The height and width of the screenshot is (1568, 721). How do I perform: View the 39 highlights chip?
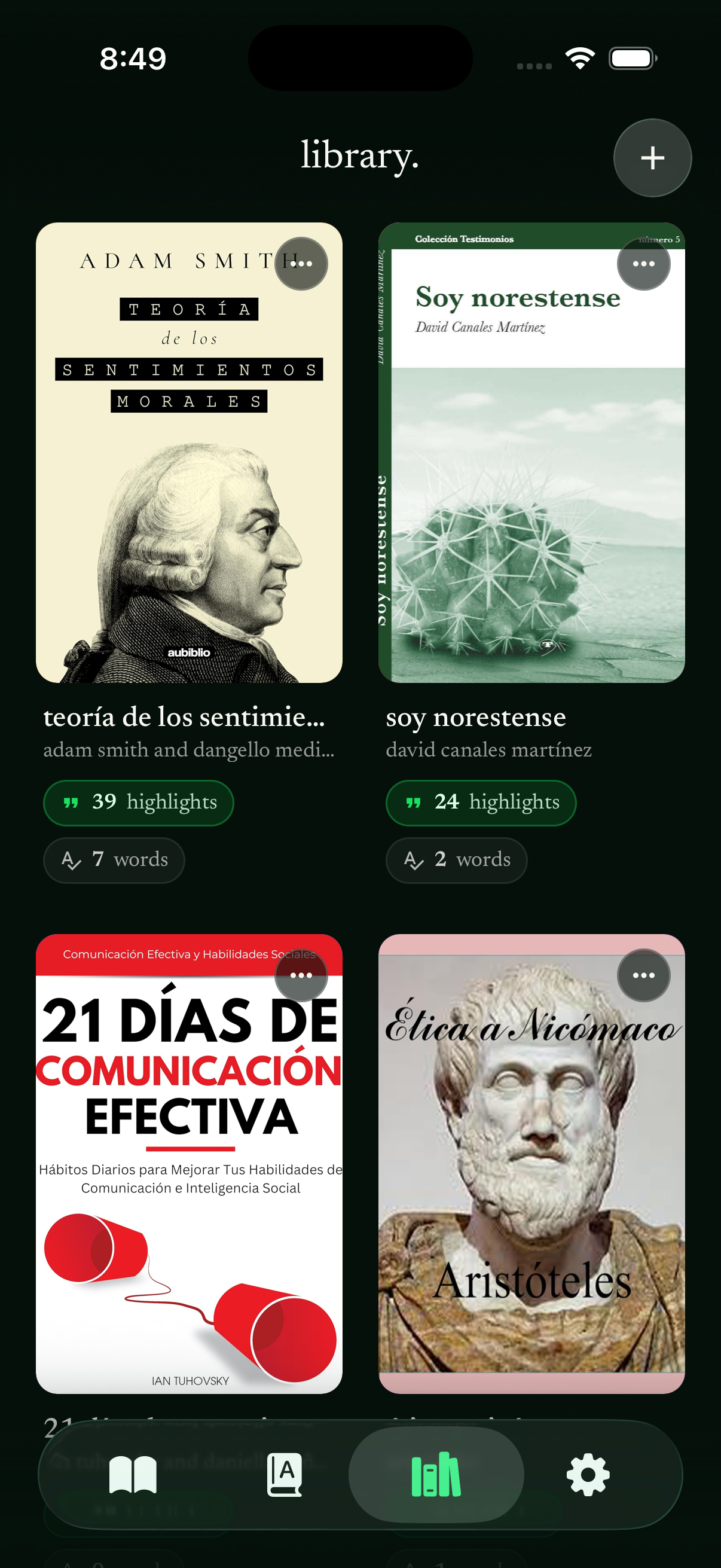[x=139, y=803]
